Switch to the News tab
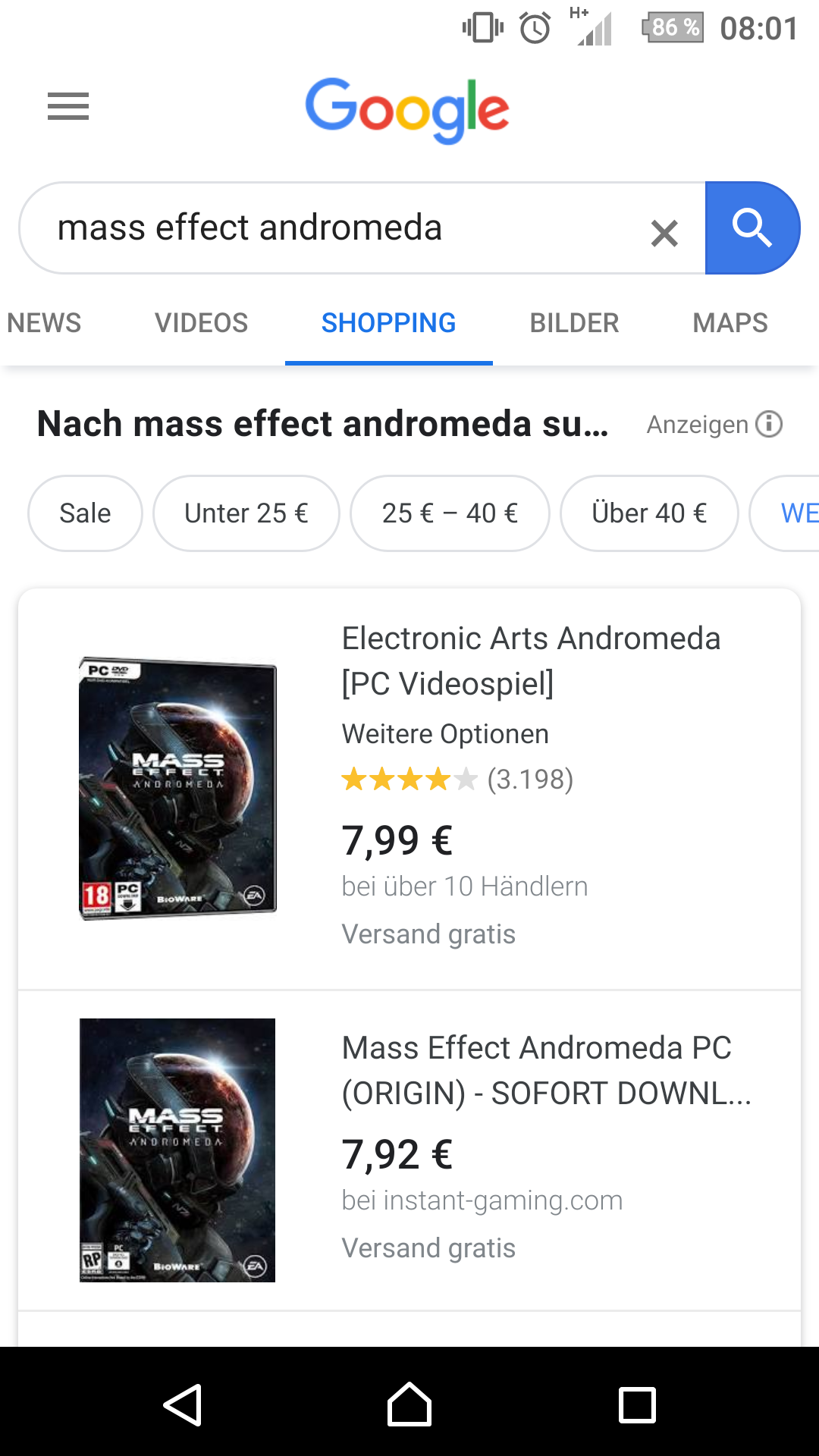This screenshot has width=819, height=1456. click(x=44, y=323)
